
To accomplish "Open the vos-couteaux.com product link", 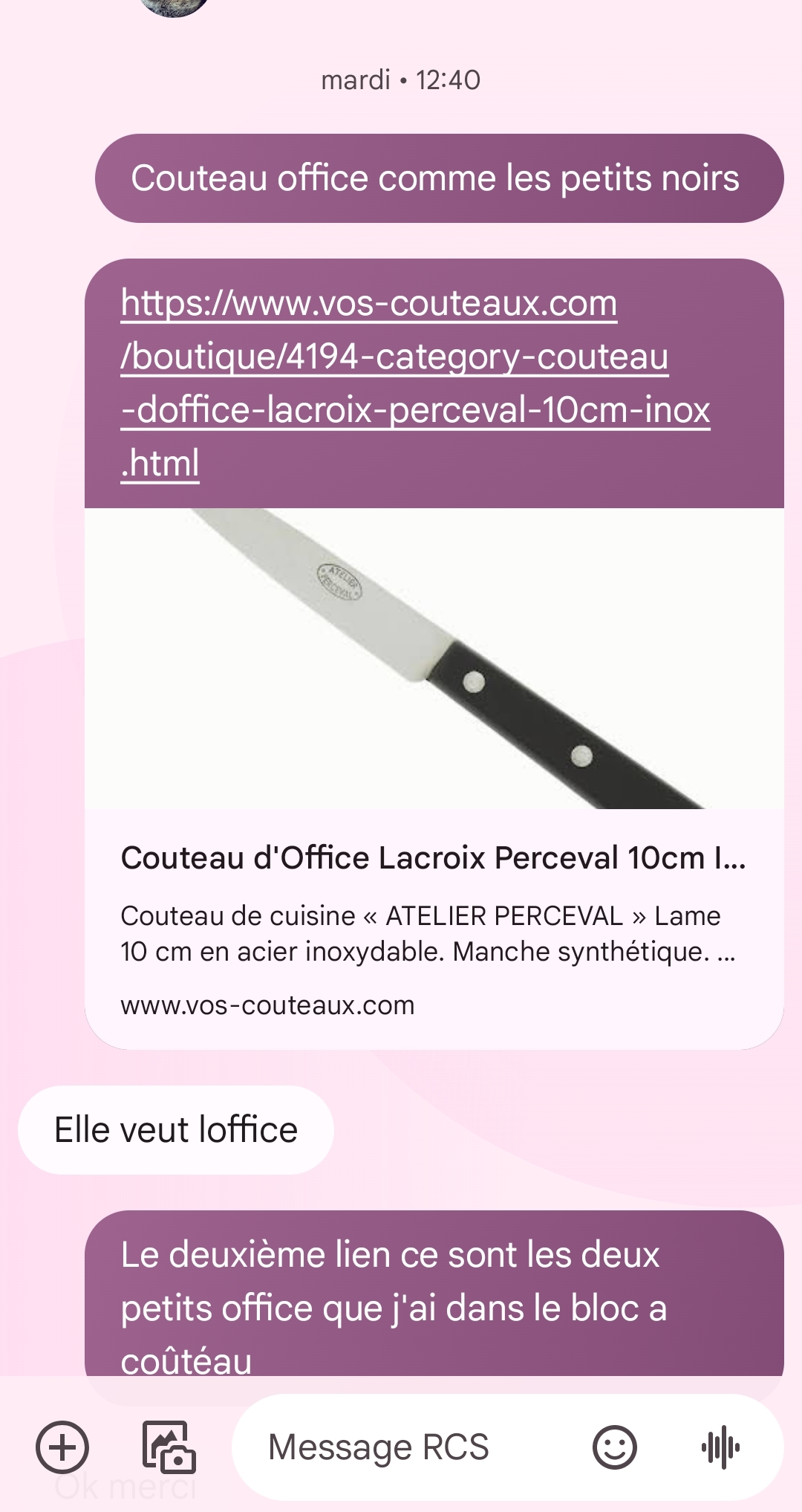I will tap(415, 382).
